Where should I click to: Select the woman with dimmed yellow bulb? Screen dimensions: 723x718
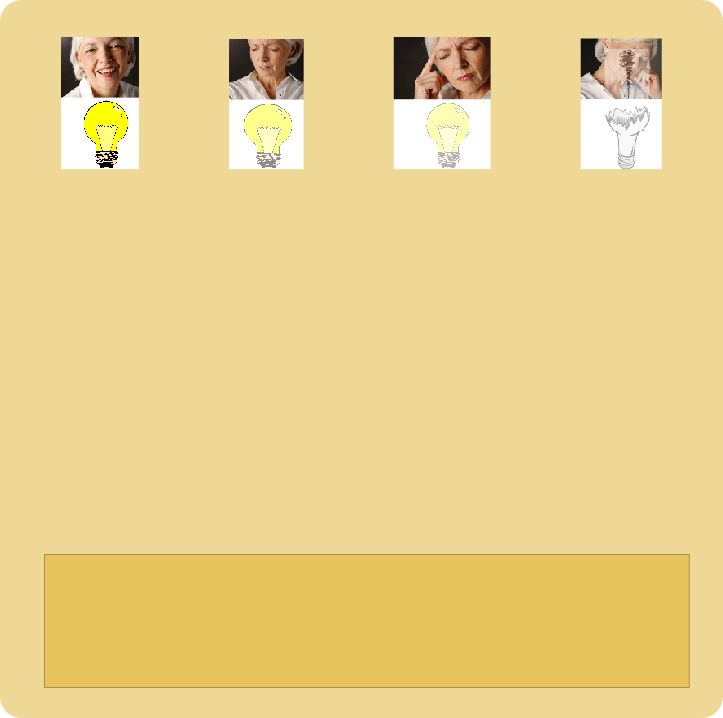click(x=266, y=104)
